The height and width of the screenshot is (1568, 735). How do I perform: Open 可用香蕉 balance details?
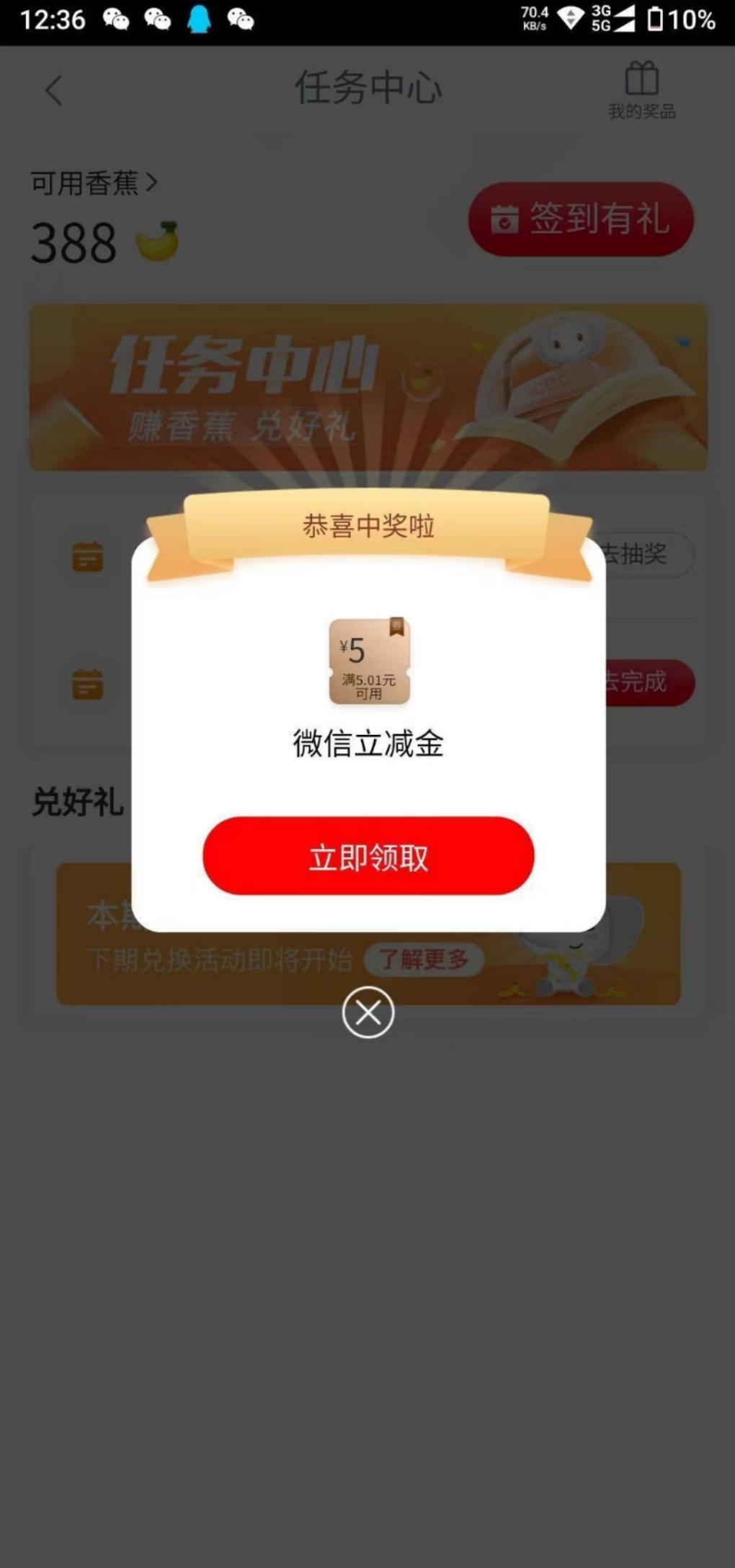[x=94, y=183]
